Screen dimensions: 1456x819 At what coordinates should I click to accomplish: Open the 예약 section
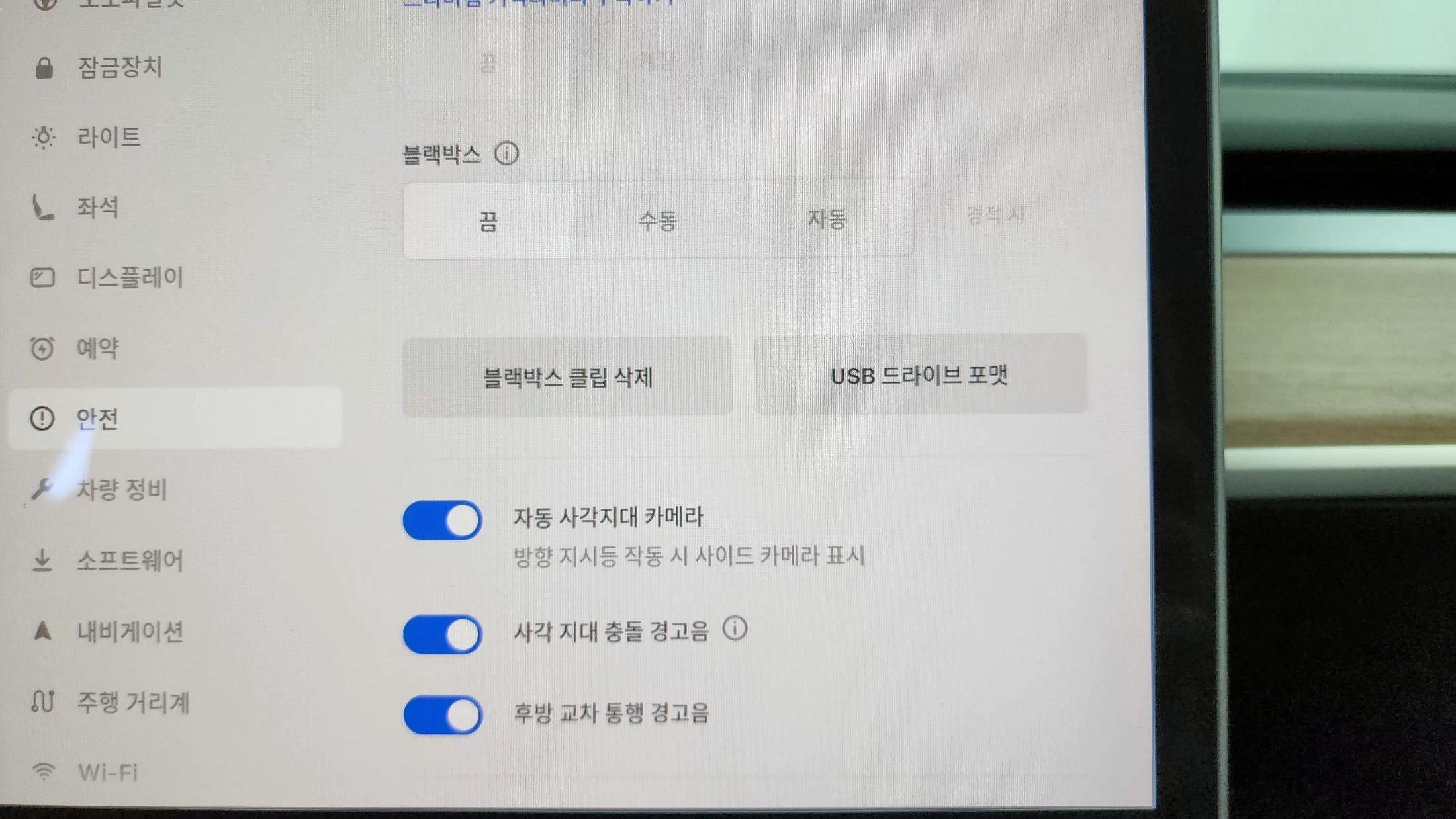[97, 348]
